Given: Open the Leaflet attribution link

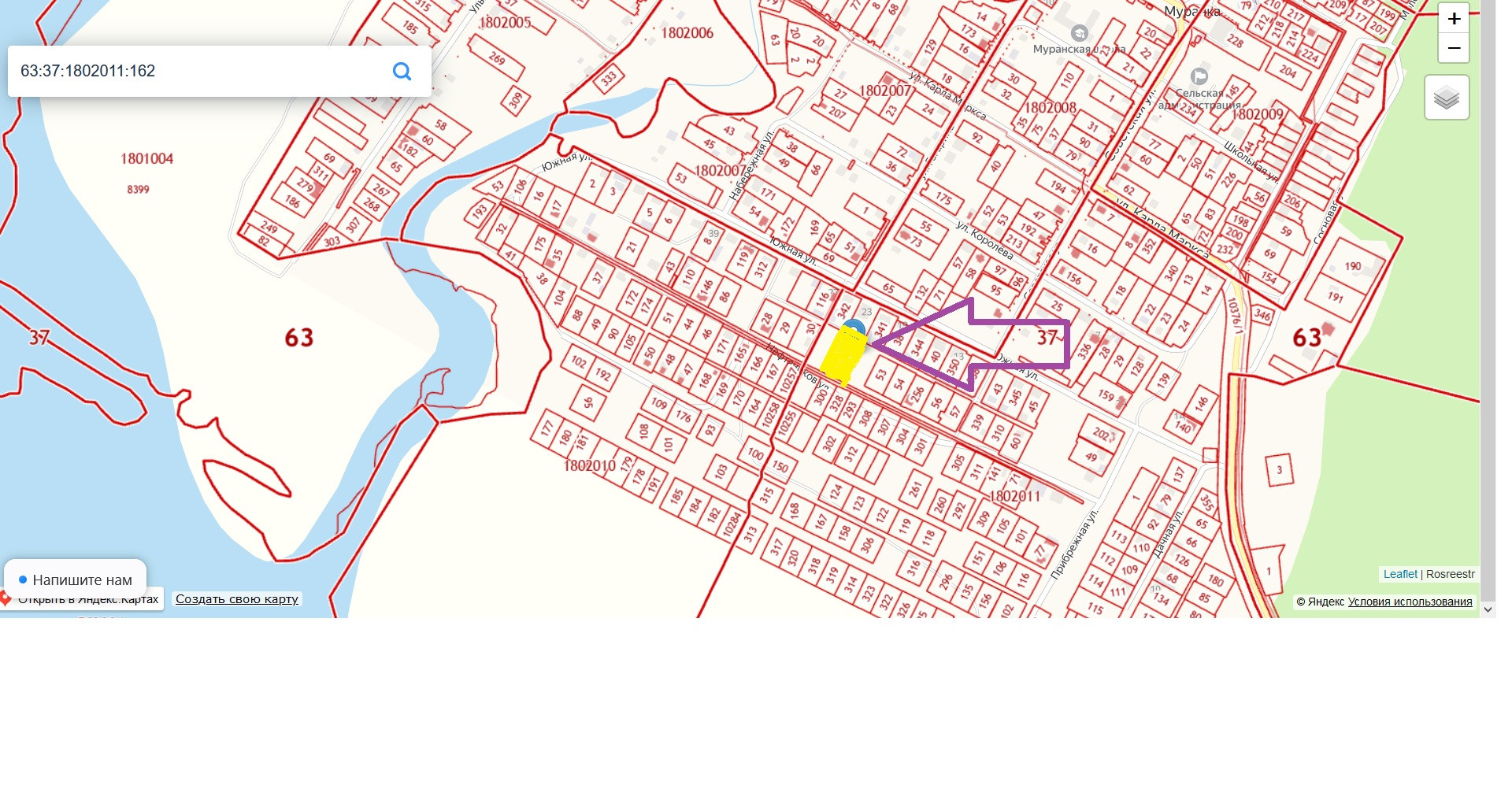Looking at the screenshot, I should point(1399,574).
